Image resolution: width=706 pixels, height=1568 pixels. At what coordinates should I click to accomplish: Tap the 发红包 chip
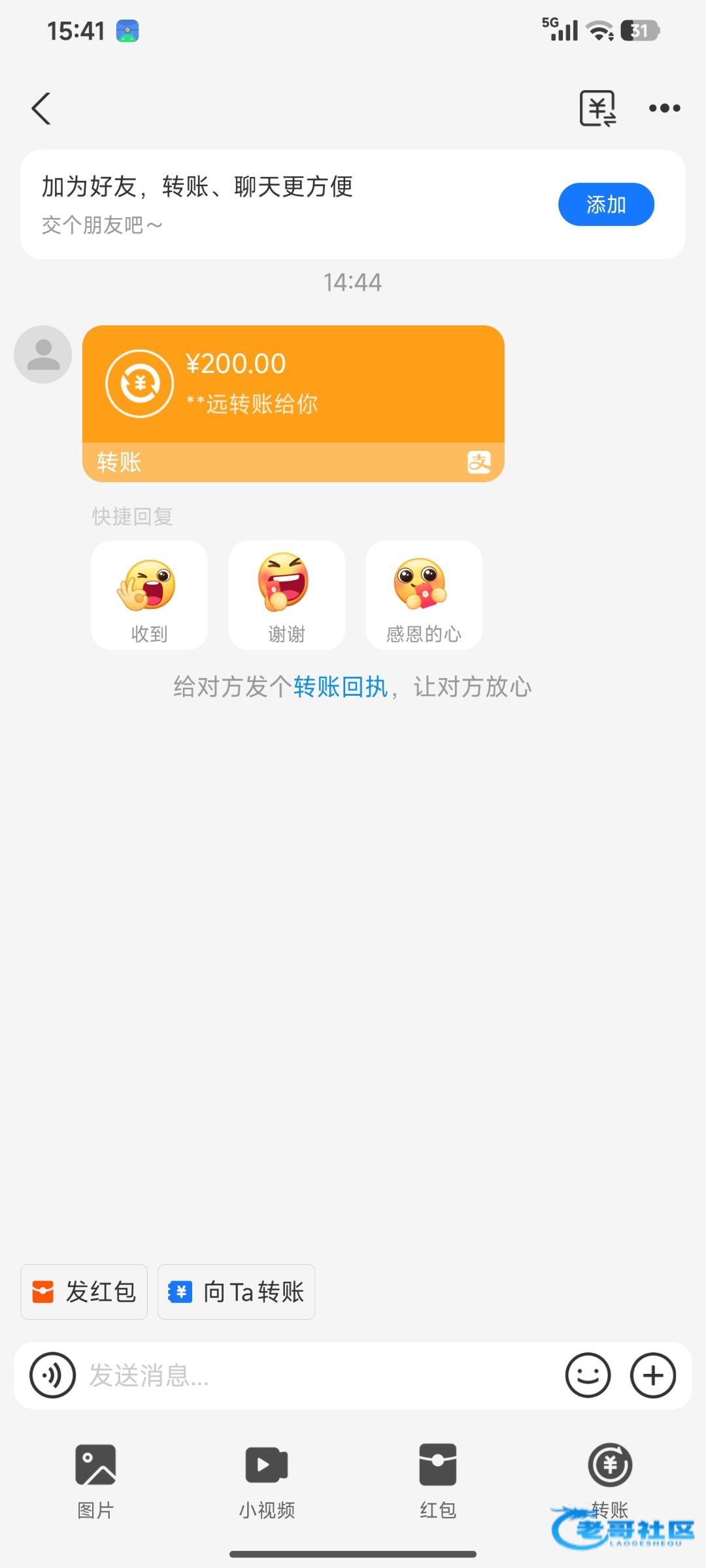(x=84, y=1292)
